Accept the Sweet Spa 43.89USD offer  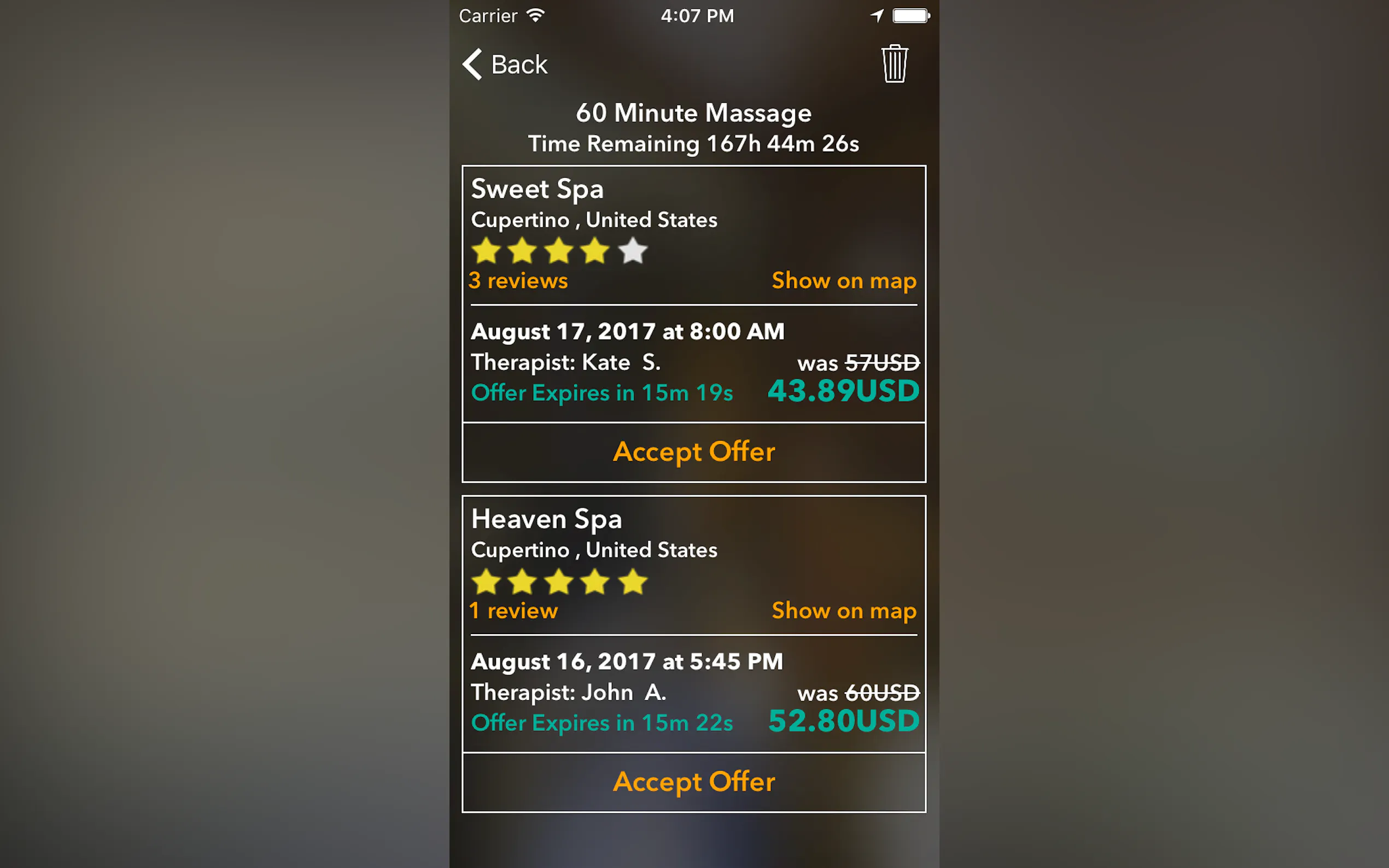tap(693, 452)
